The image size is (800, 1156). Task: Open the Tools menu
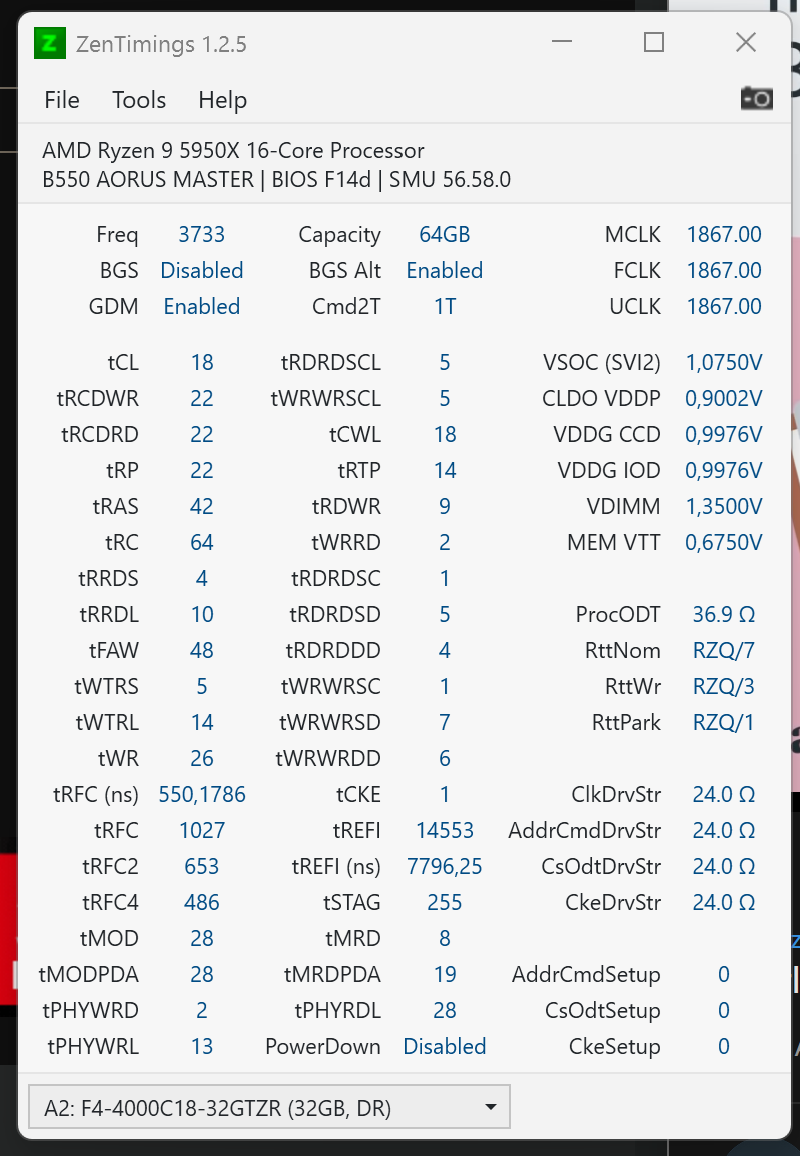pyautogui.click(x=139, y=100)
